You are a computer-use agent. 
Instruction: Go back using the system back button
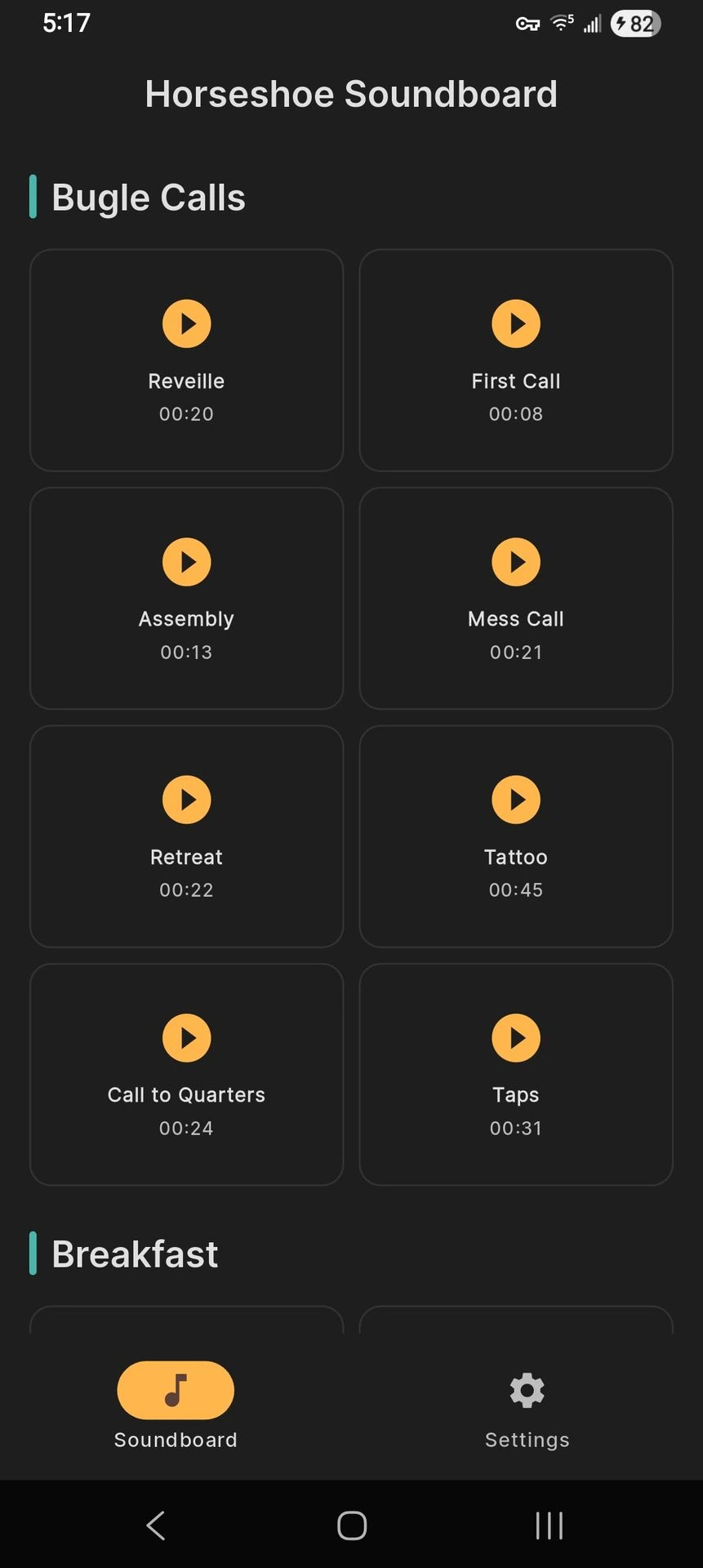[x=156, y=1525]
